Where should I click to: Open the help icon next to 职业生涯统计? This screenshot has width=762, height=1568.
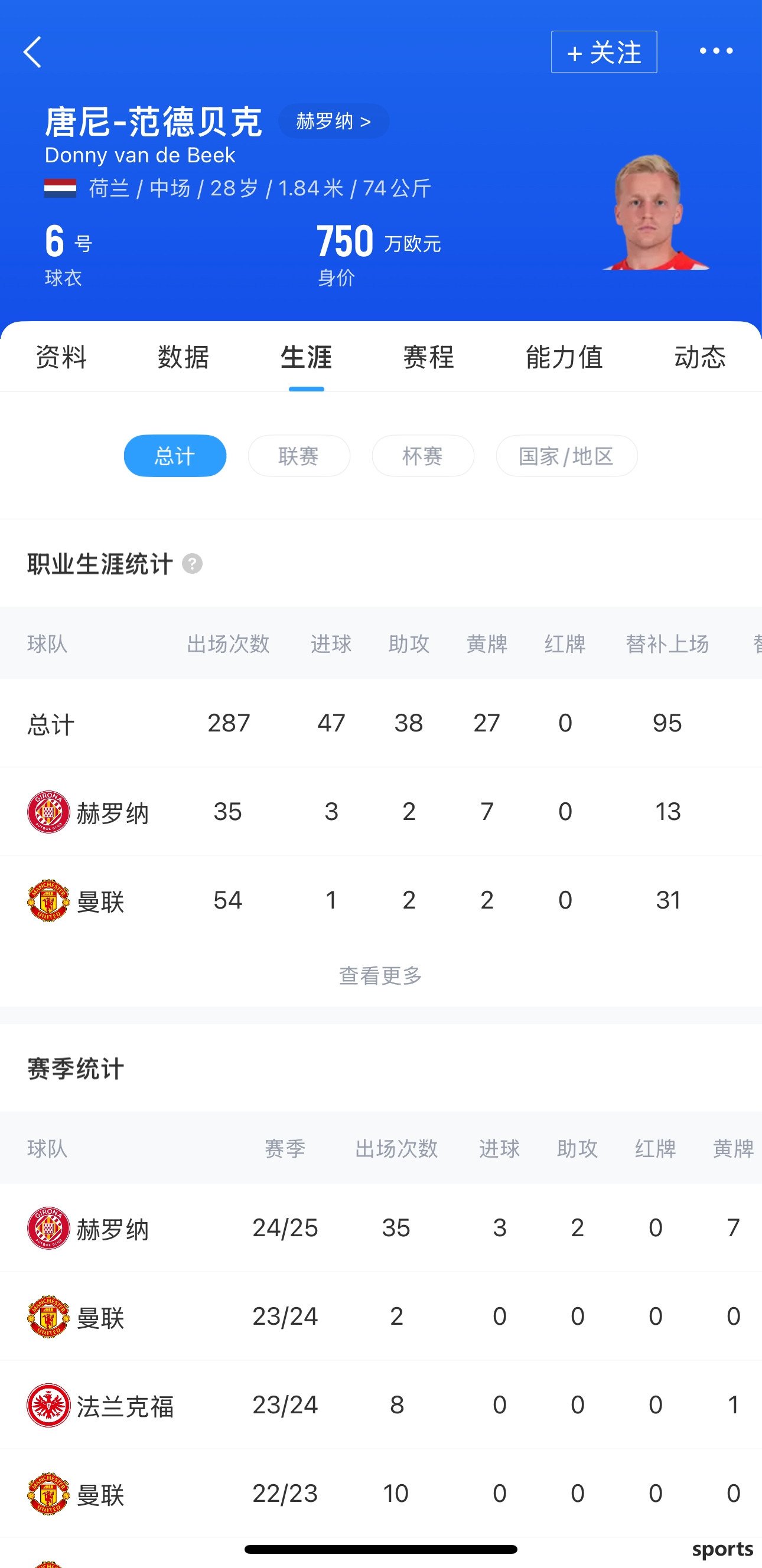point(193,564)
